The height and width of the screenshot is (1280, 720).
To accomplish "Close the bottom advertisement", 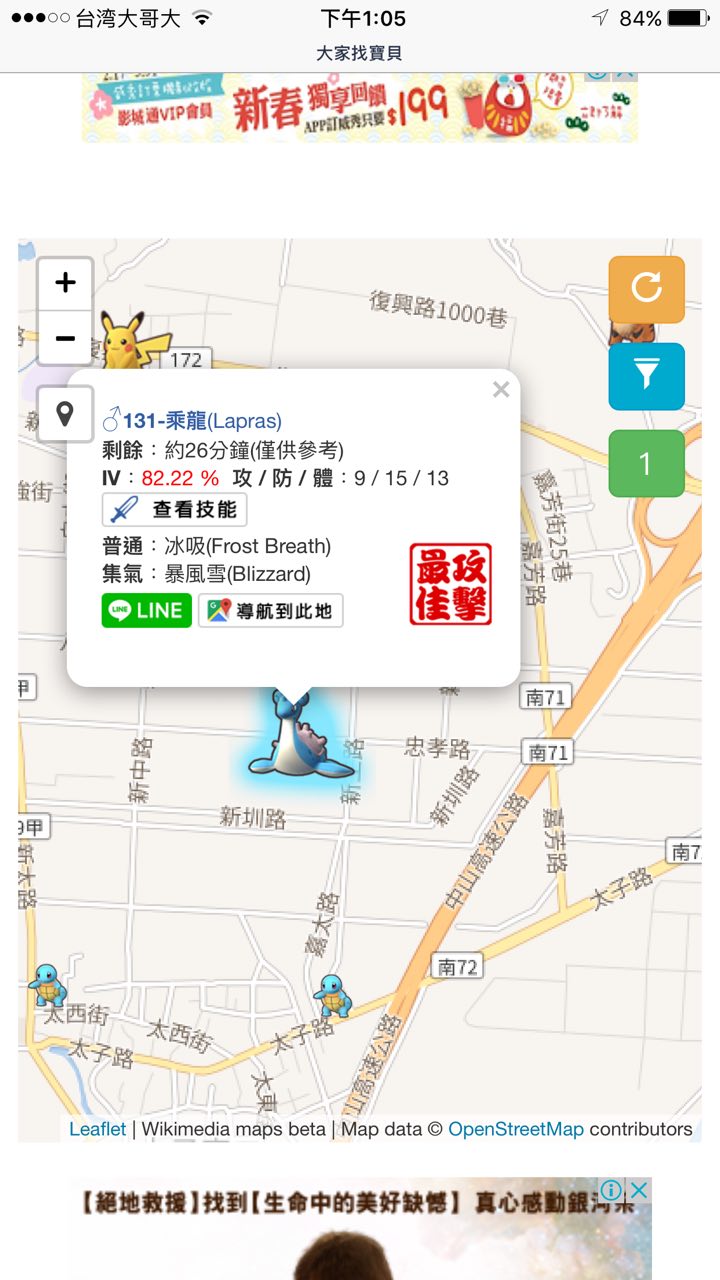I will tap(638, 1190).
